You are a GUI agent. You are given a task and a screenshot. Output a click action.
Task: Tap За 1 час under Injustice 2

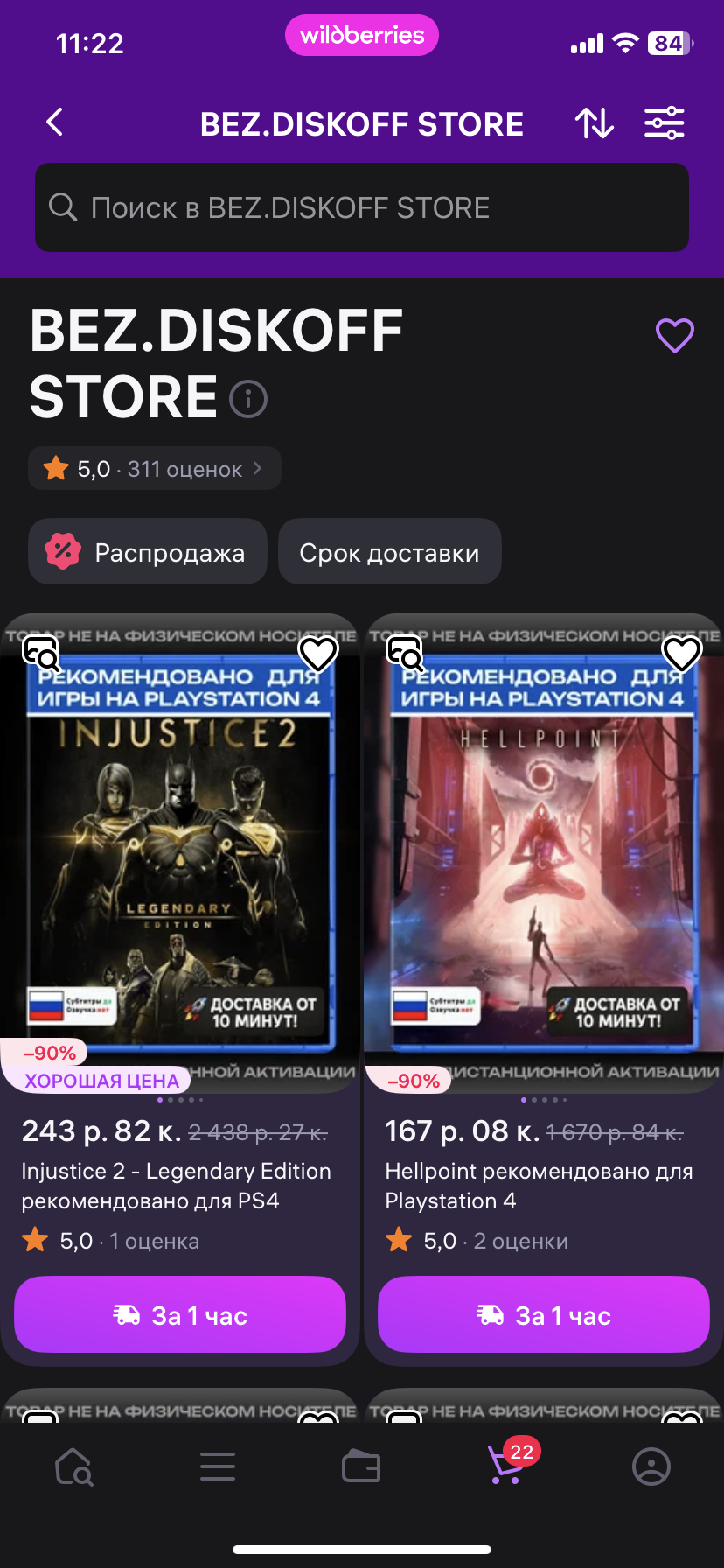180,1314
